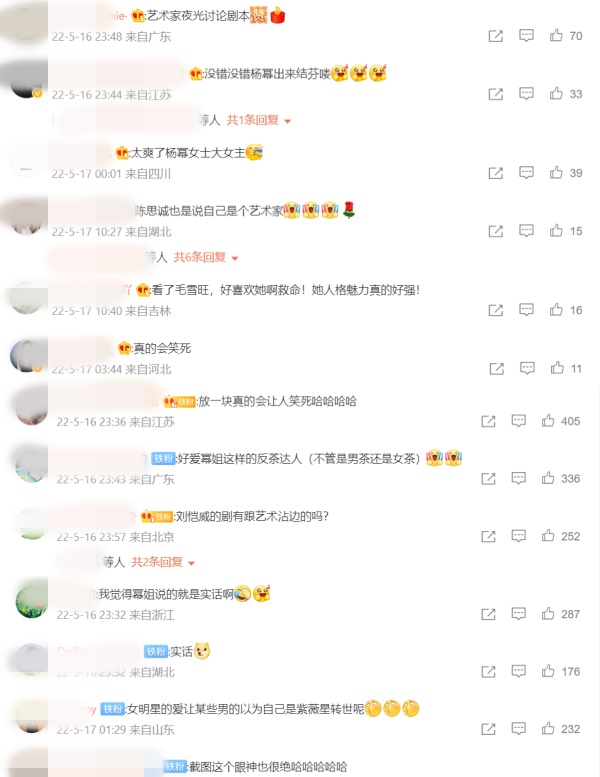The image size is (600, 777).
Task: Share the comment 放一块真的会让人笑死哈哈哈哈
Action: pos(488,421)
